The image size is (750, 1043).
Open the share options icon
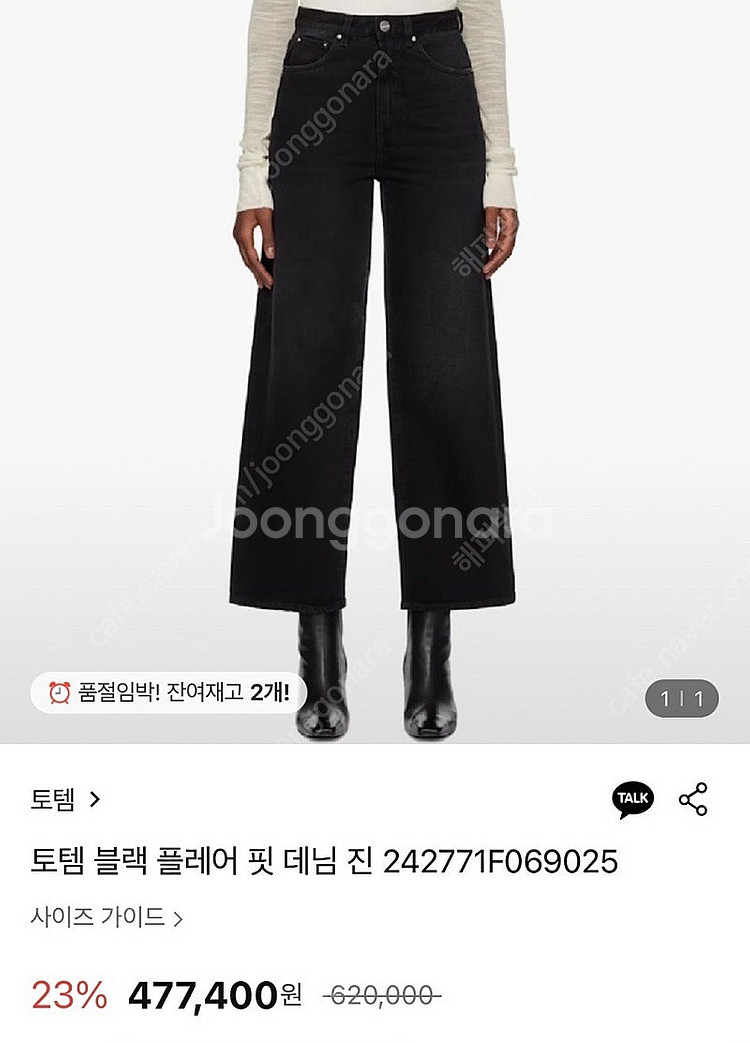coord(693,799)
